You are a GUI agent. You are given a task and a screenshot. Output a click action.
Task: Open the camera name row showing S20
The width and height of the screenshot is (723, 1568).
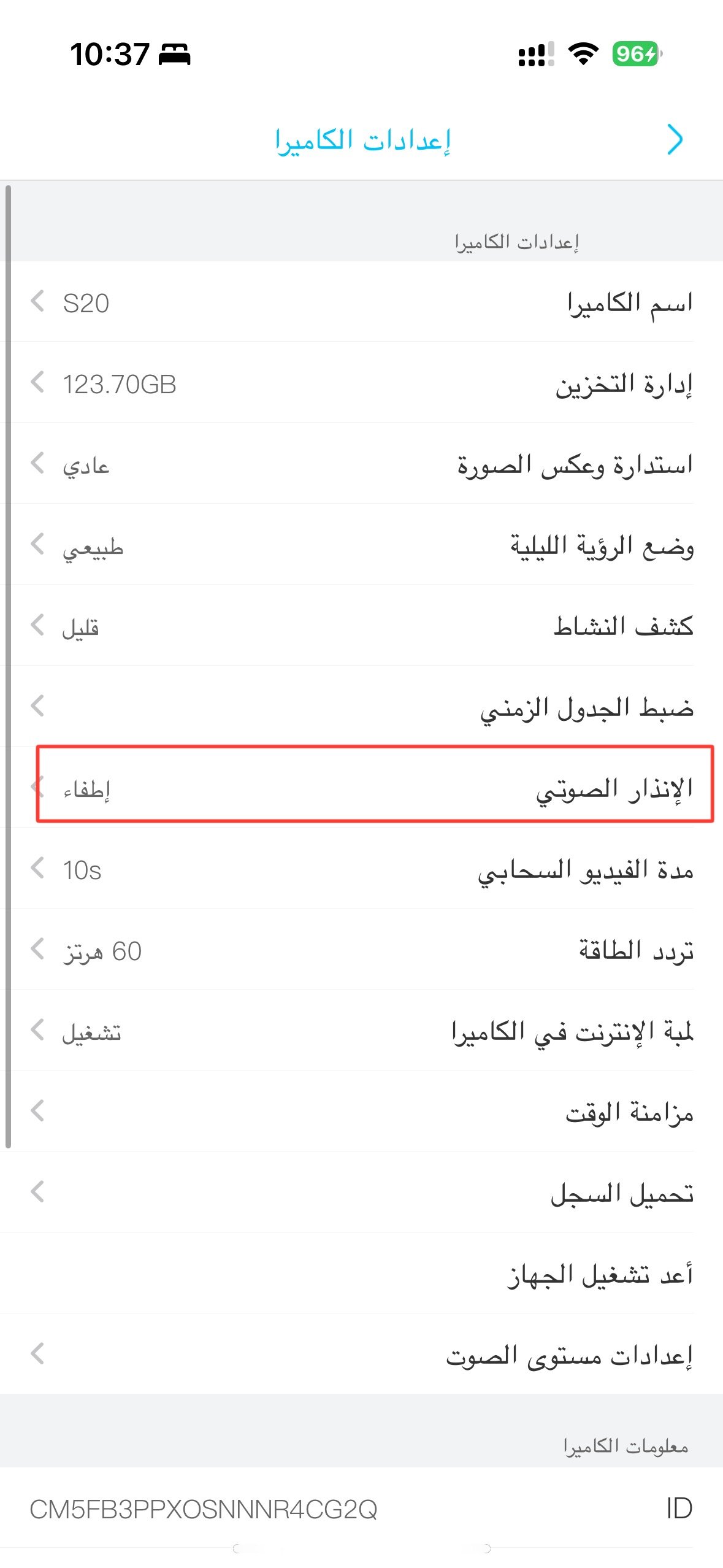pyautogui.click(x=362, y=302)
